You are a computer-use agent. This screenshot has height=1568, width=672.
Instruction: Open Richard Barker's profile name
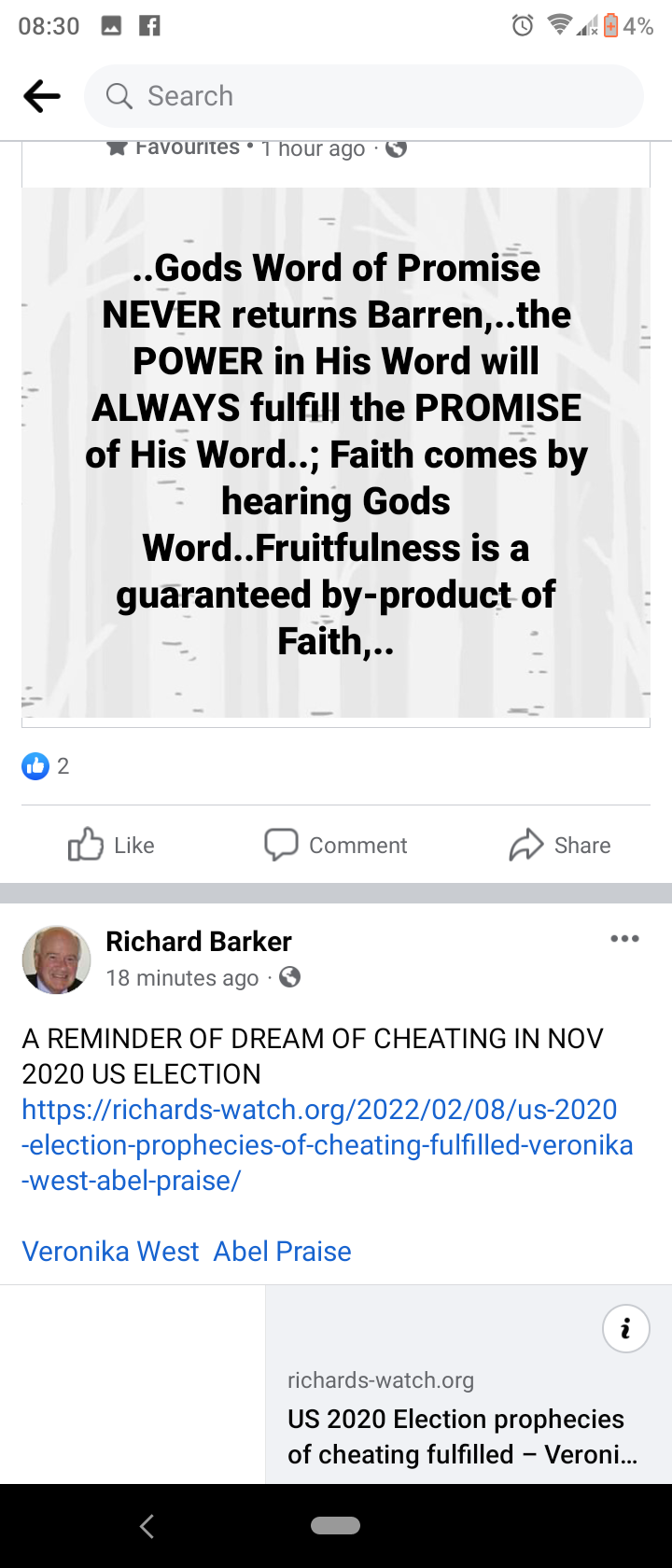199,941
